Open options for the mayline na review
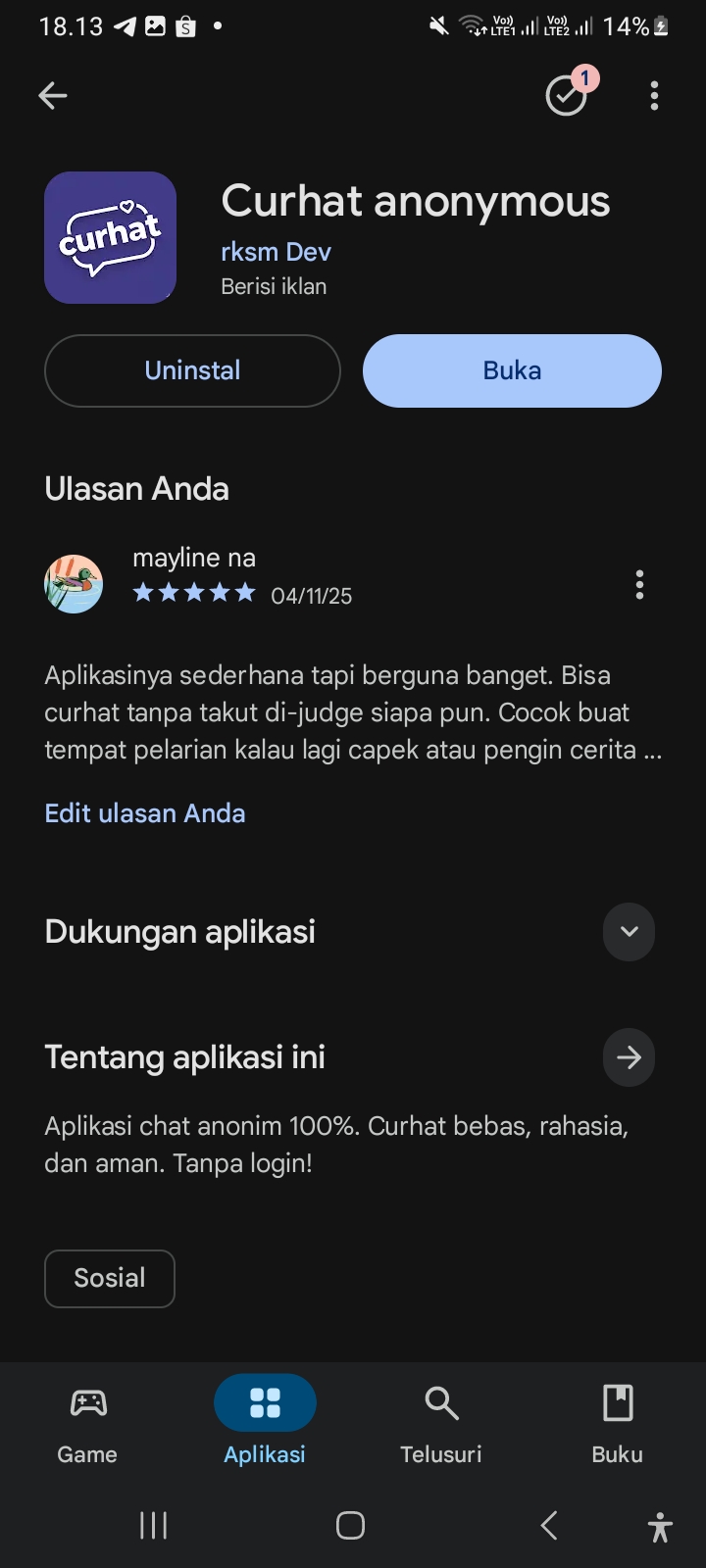Viewport: 706px width, 1568px height. (x=639, y=585)
